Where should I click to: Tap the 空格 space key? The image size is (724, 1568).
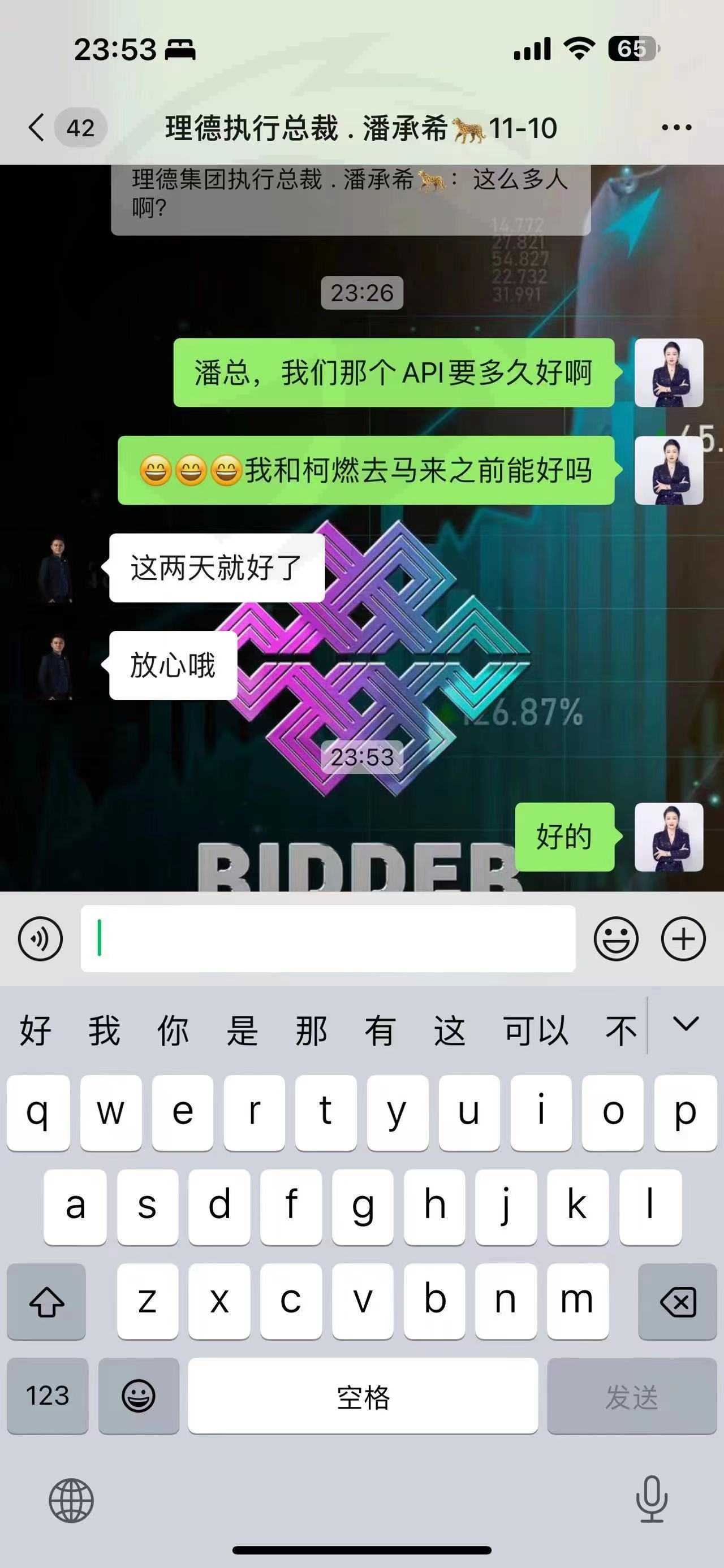[x=363, y=1395]
